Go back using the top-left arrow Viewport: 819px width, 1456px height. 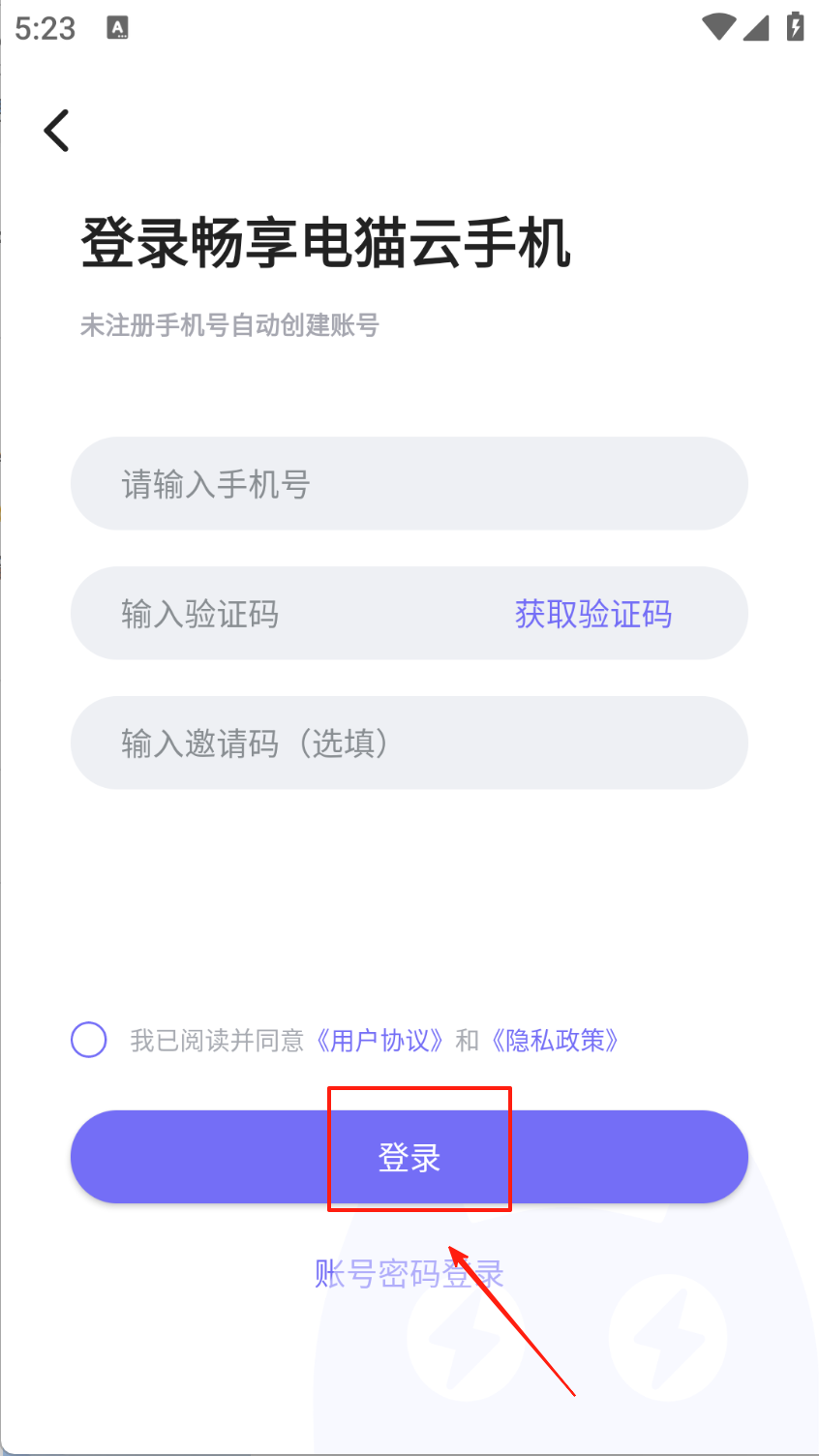pos(57,131)
